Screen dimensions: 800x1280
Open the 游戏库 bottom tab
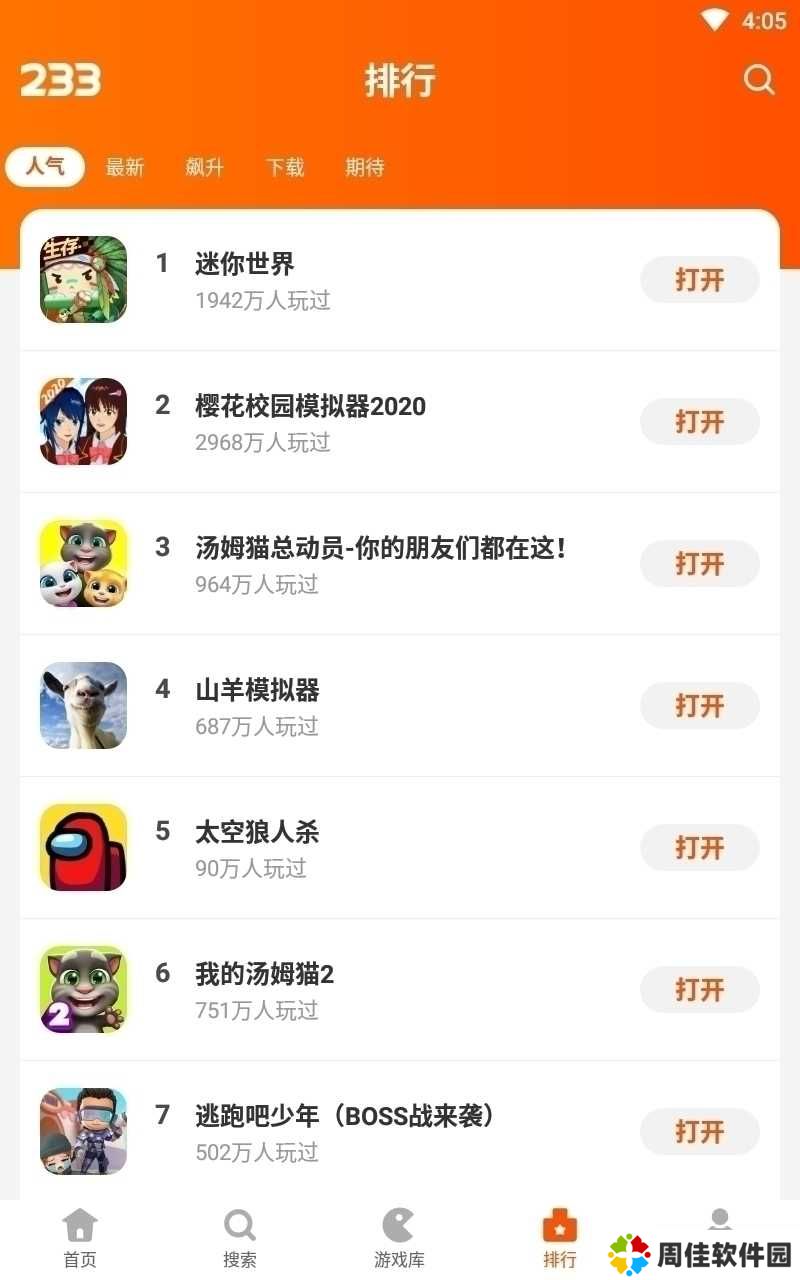click(x=400, y=1238)
